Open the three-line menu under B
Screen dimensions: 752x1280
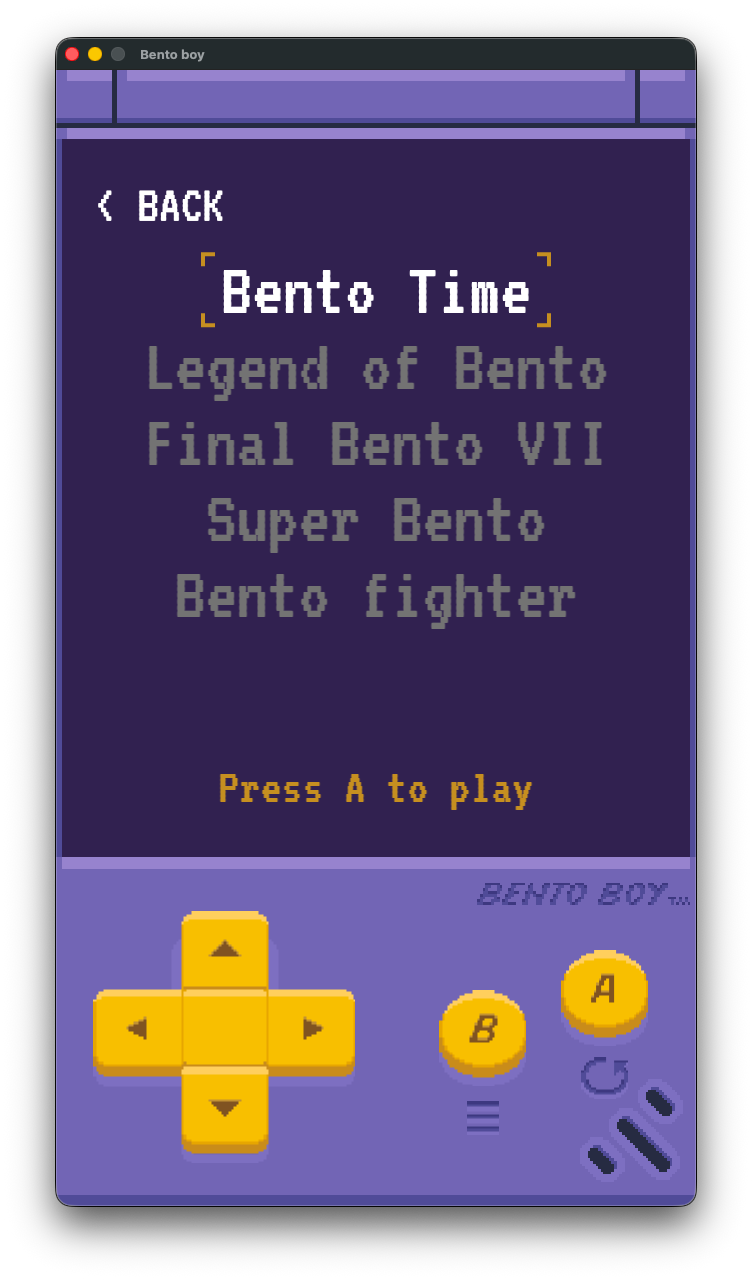click(483, 1116)
